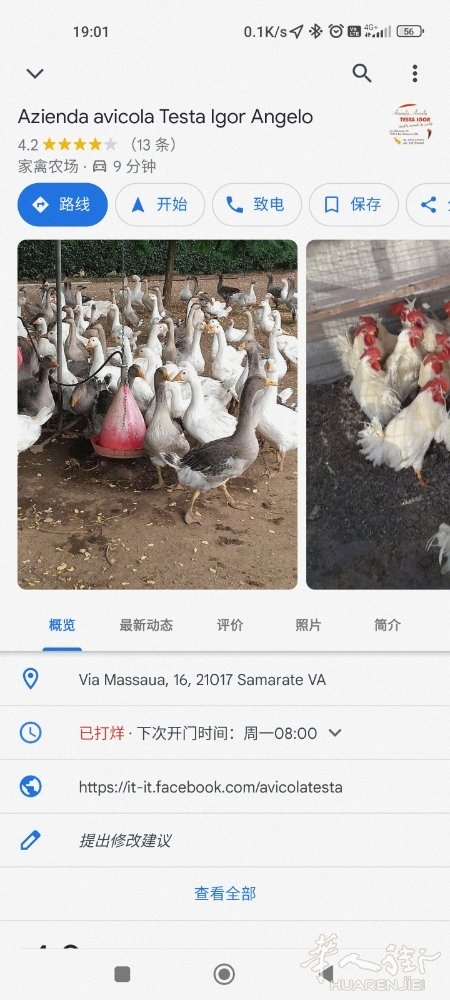
Task: Switch to the 照片 tab
Action: coord(308,625)
